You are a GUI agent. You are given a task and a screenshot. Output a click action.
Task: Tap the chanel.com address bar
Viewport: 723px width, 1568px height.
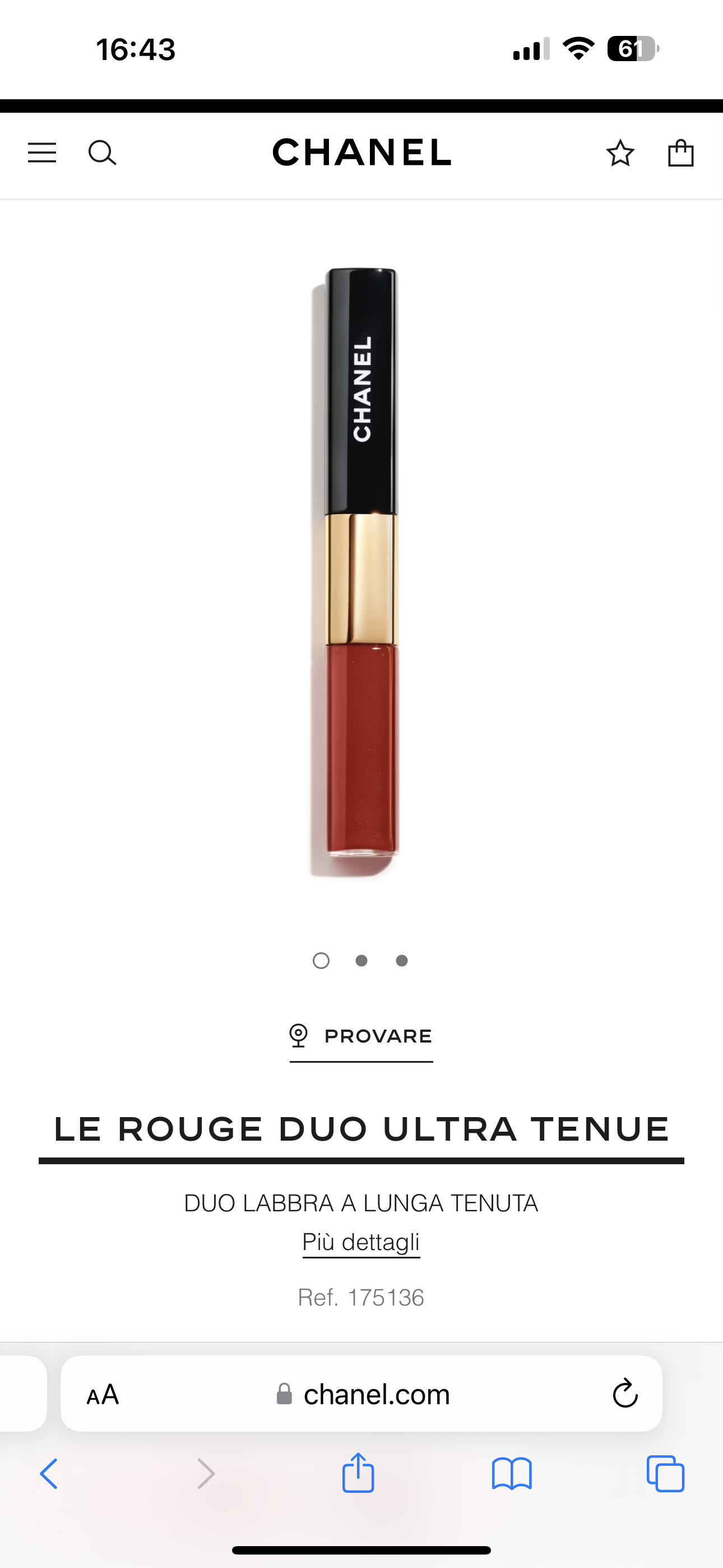pos(376,1395)
